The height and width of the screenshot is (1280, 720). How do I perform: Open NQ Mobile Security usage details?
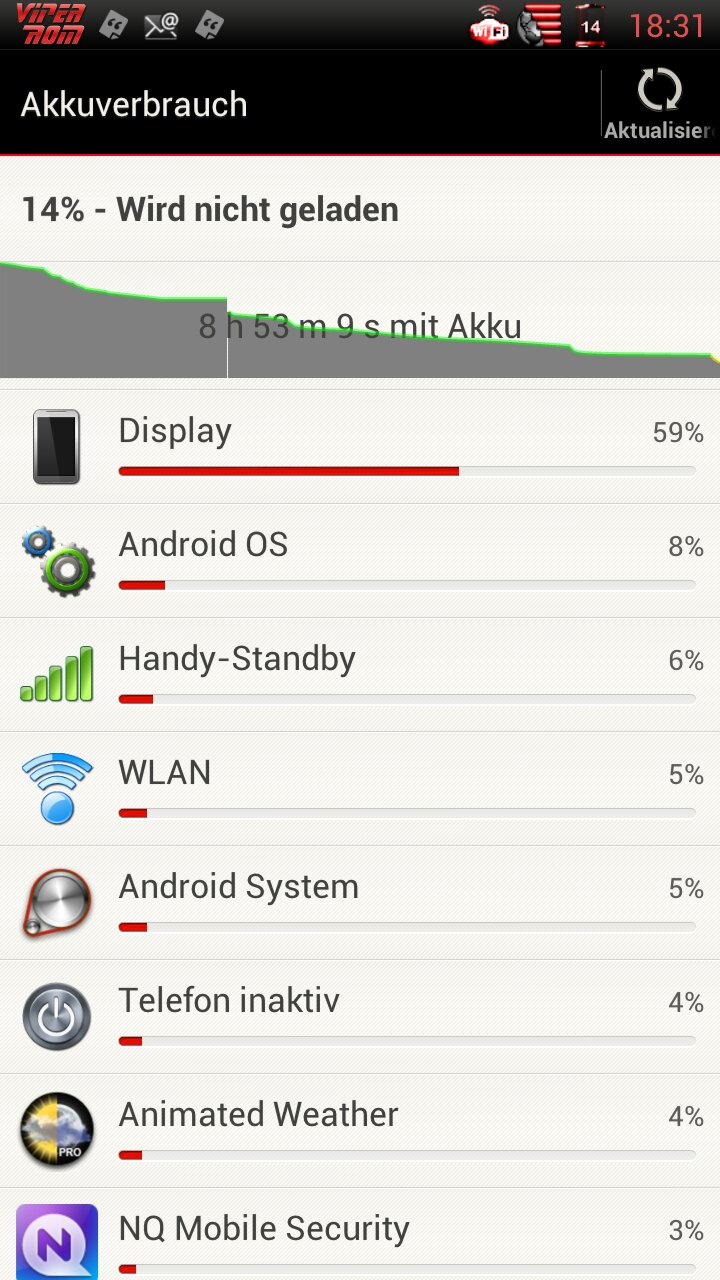click(x=360, y=1235)
